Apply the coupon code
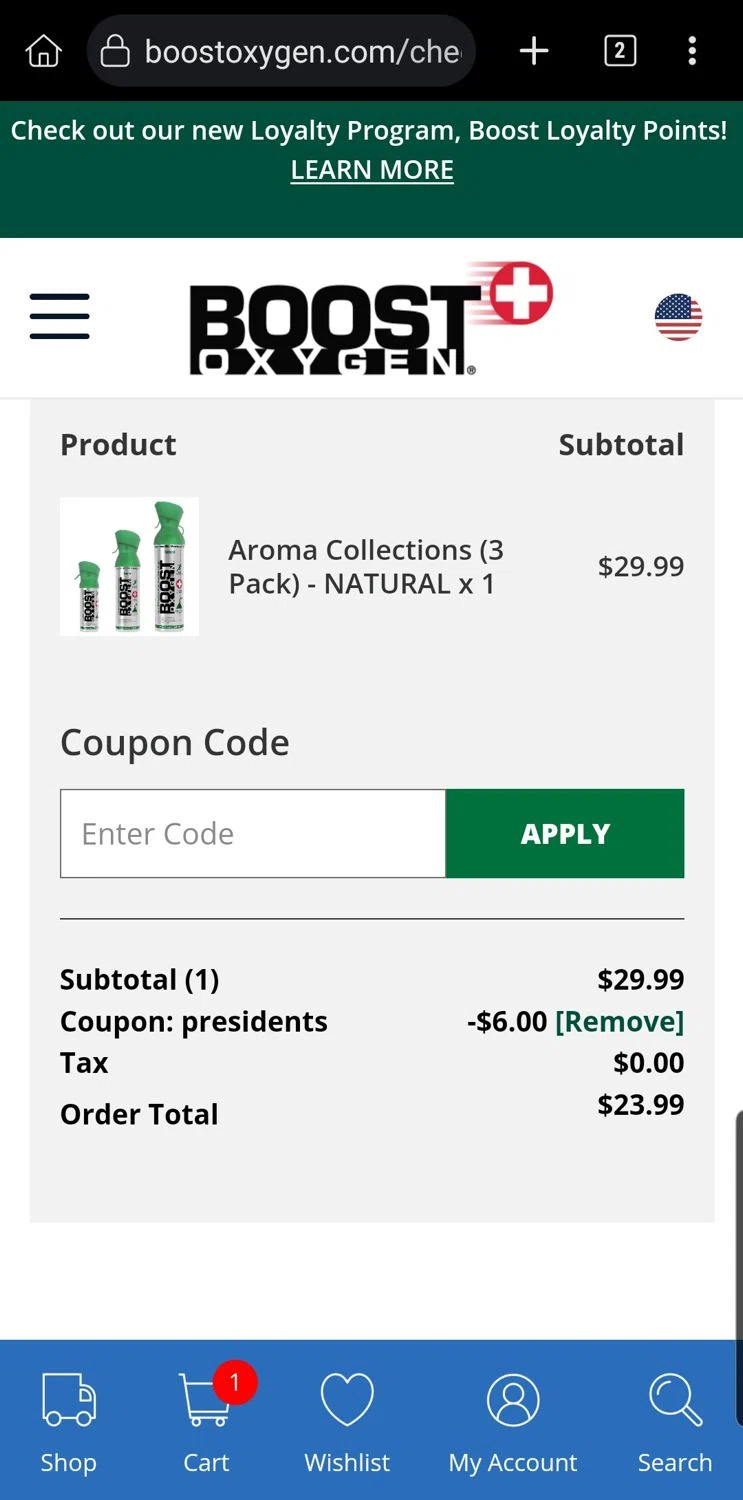 pos(565,834)
